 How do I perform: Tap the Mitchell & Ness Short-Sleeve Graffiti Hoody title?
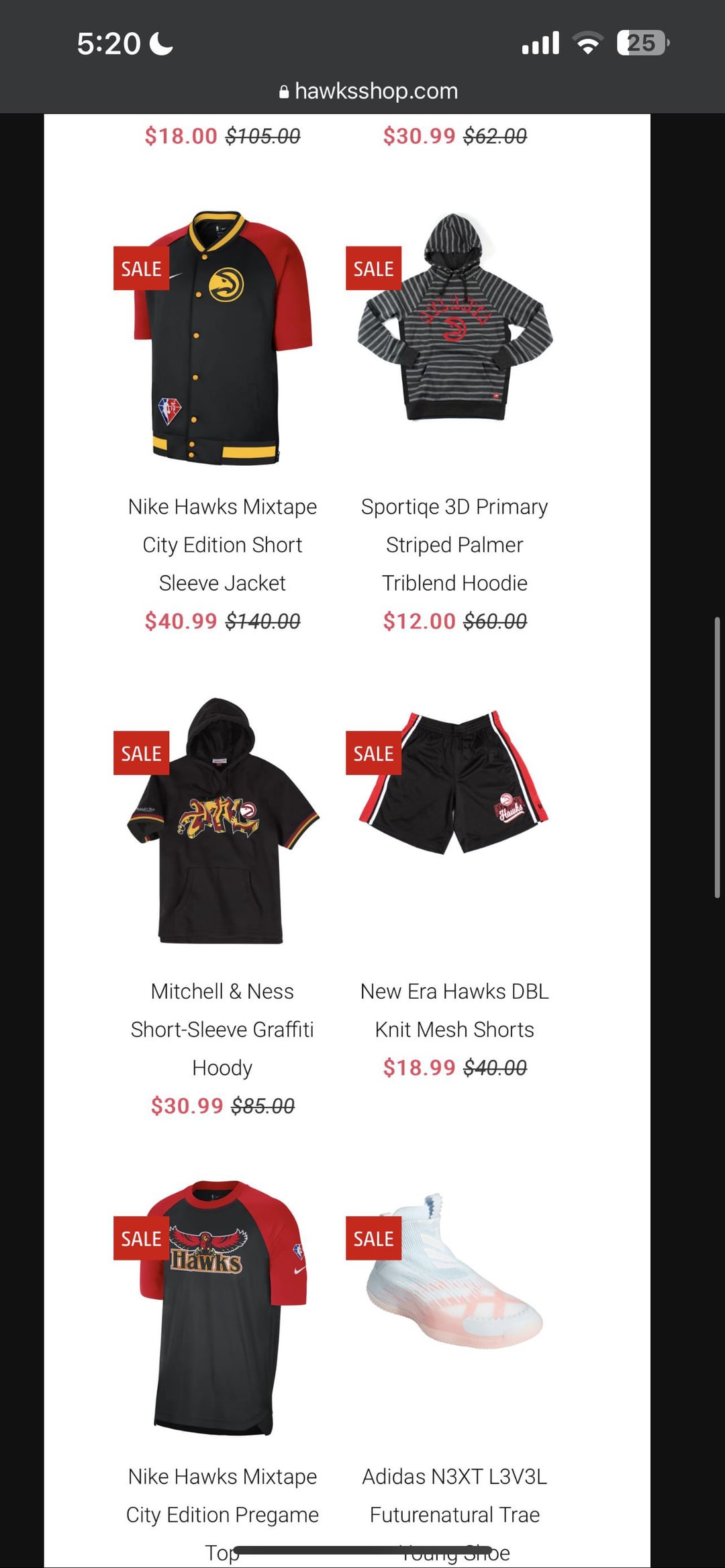click(222, 1029)
